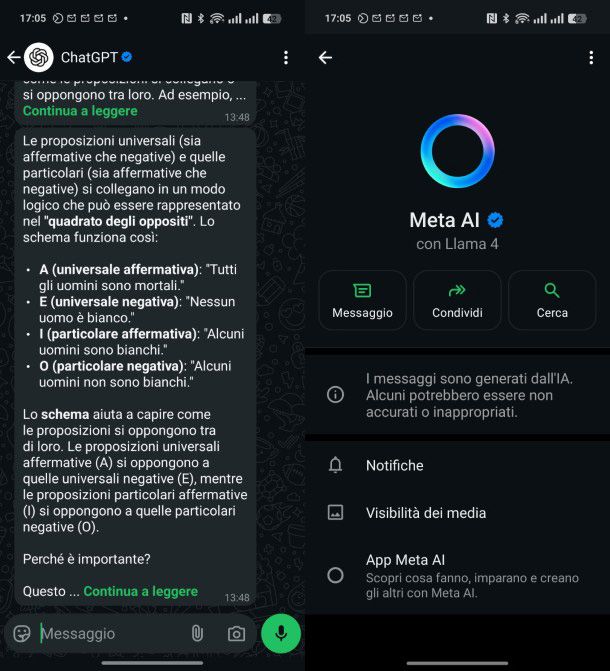610x671 pixels.
Task: Go back from the ChatGPT chat
Action: click(13, 58)
